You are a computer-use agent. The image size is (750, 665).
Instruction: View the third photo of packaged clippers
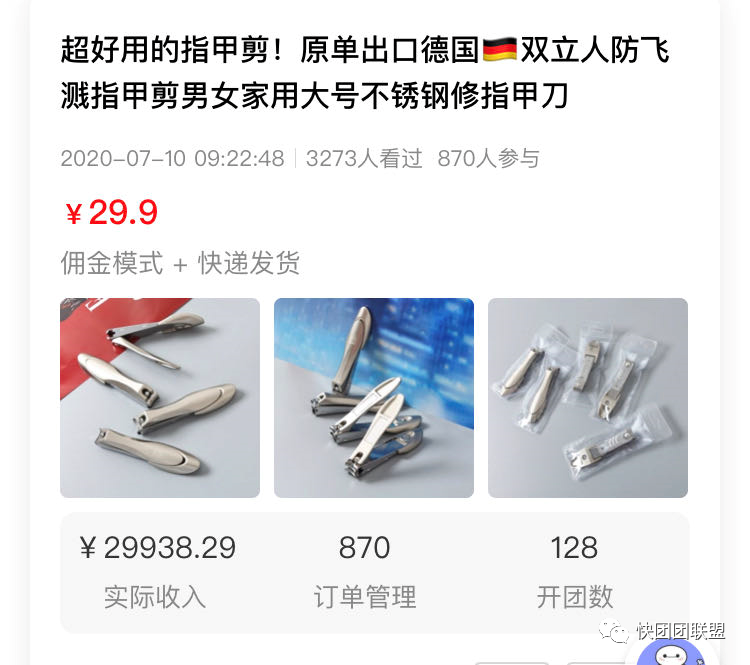588,398
